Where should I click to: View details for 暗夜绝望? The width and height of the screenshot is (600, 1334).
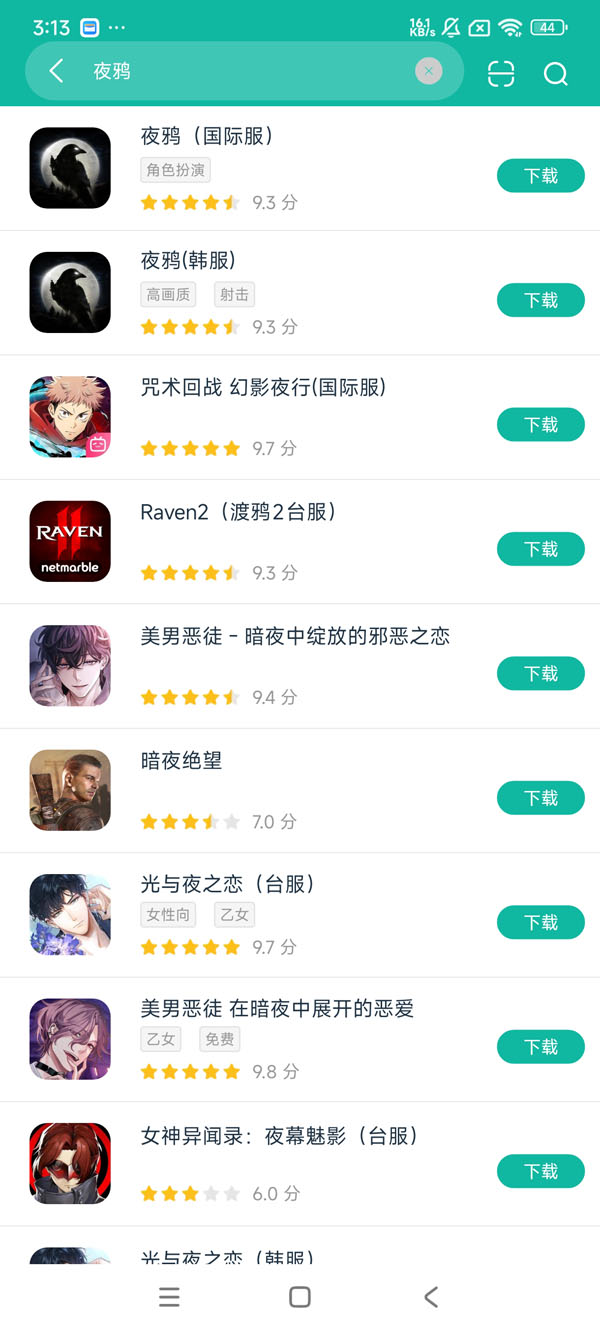(181, 761)
